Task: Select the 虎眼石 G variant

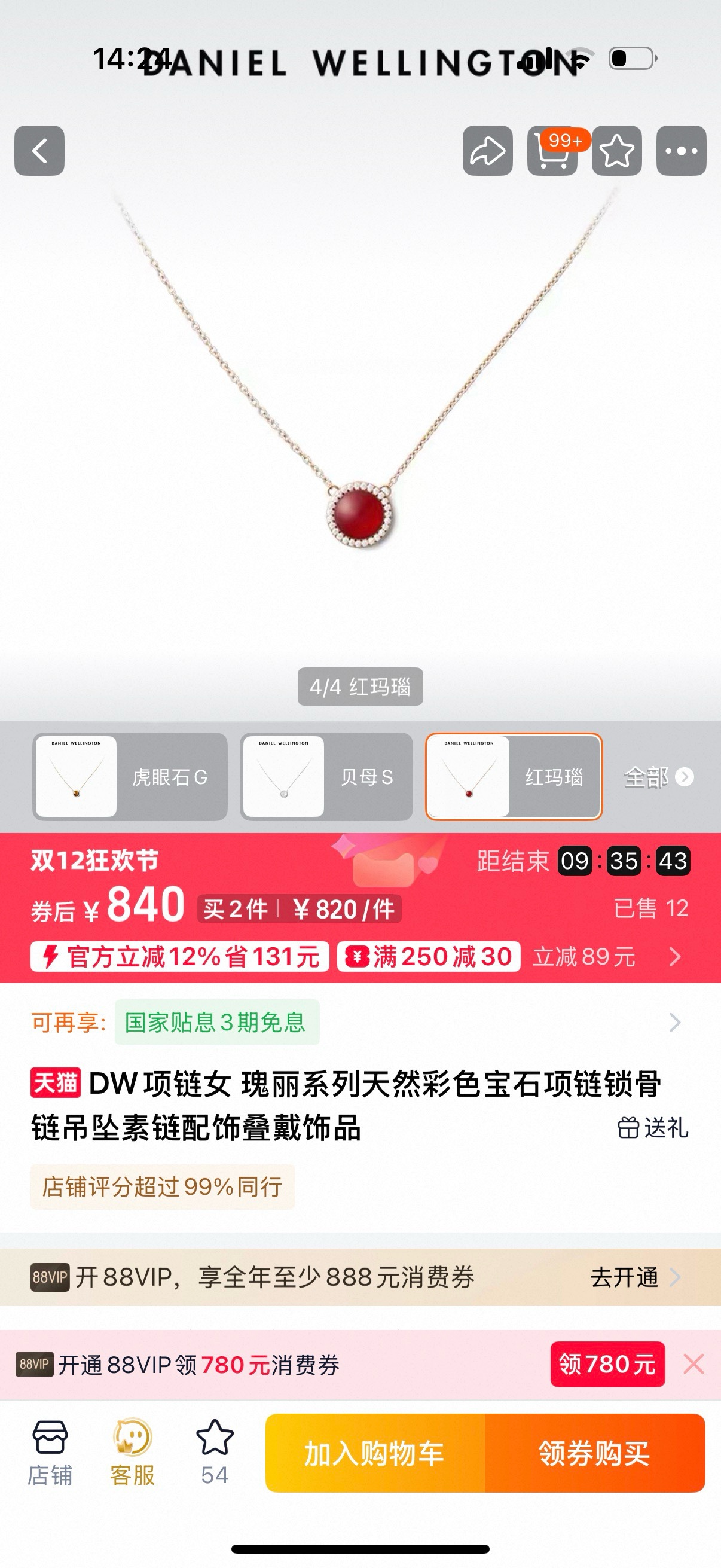Action: 130,776
